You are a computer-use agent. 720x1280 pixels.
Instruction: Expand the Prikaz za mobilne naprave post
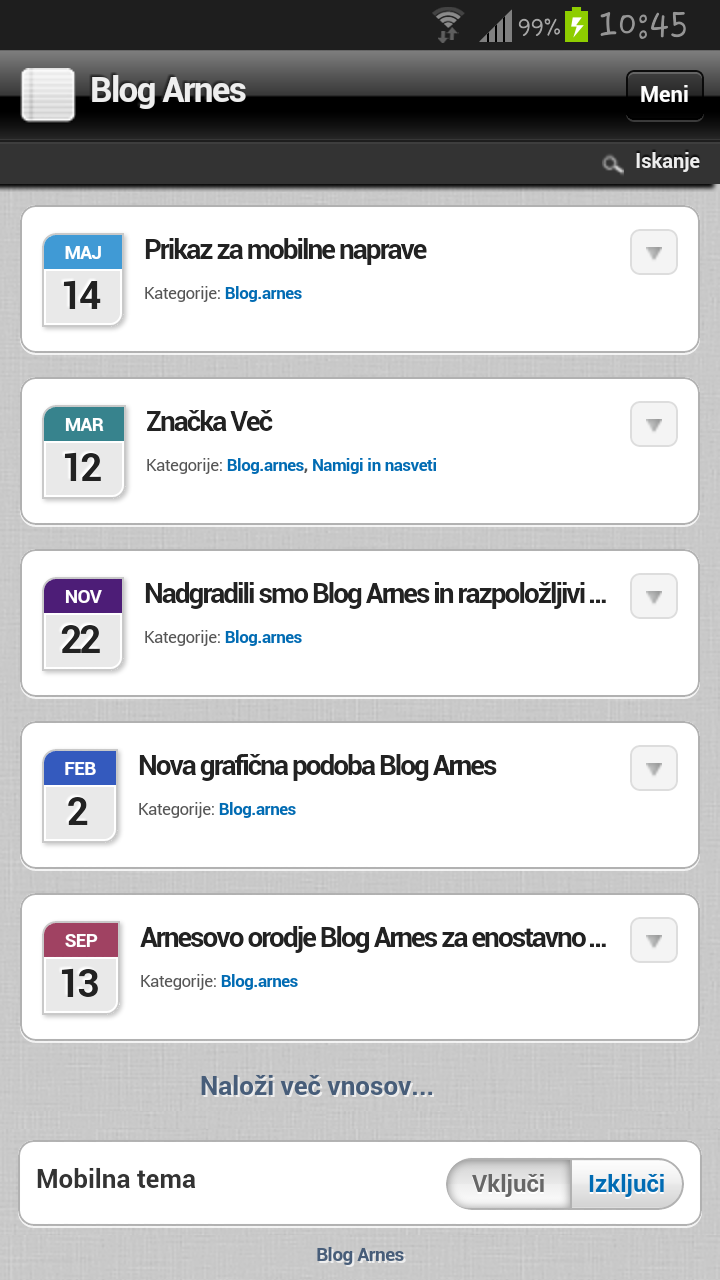654,252
